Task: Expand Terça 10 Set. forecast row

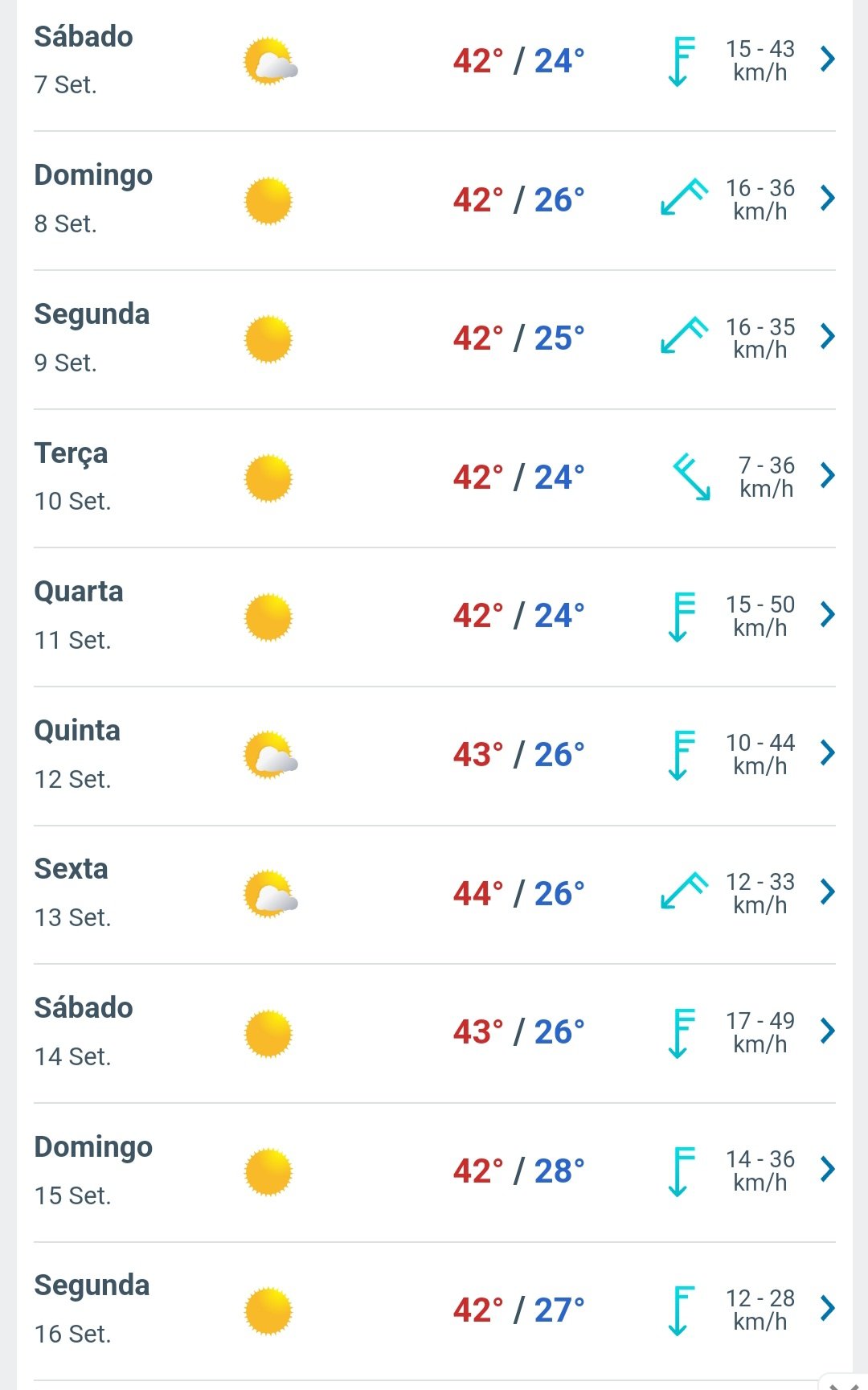Action: (434, 478)
